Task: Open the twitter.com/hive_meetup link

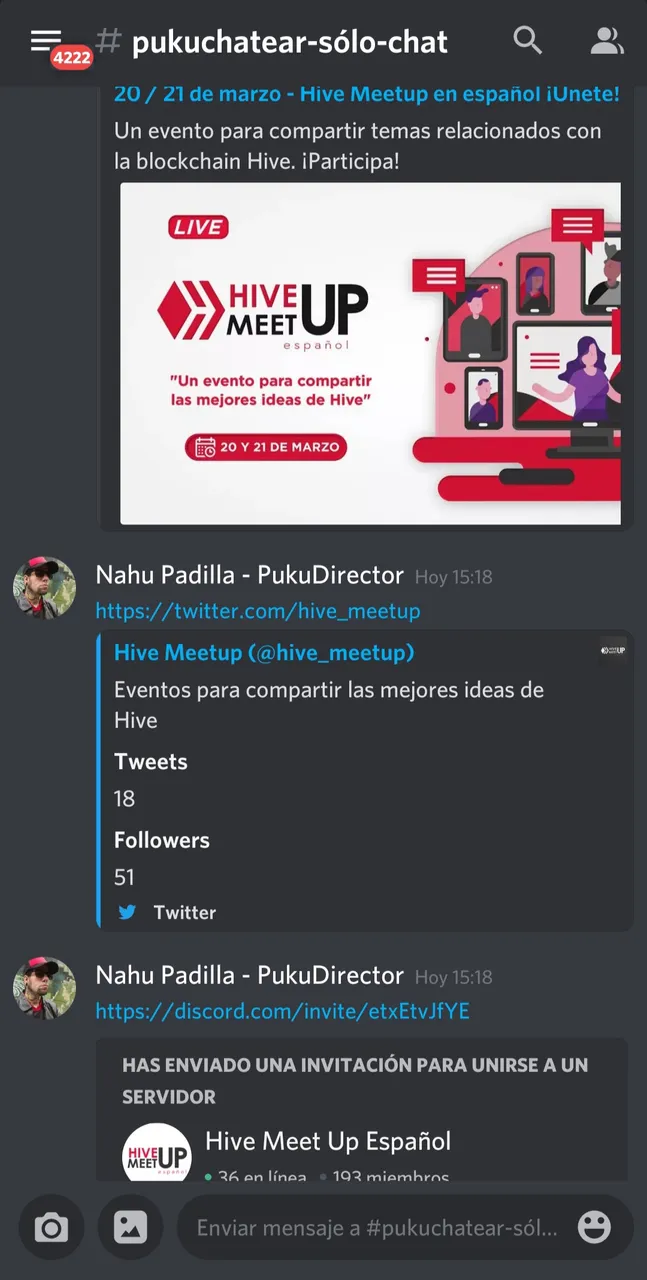Action: [258, 610]
